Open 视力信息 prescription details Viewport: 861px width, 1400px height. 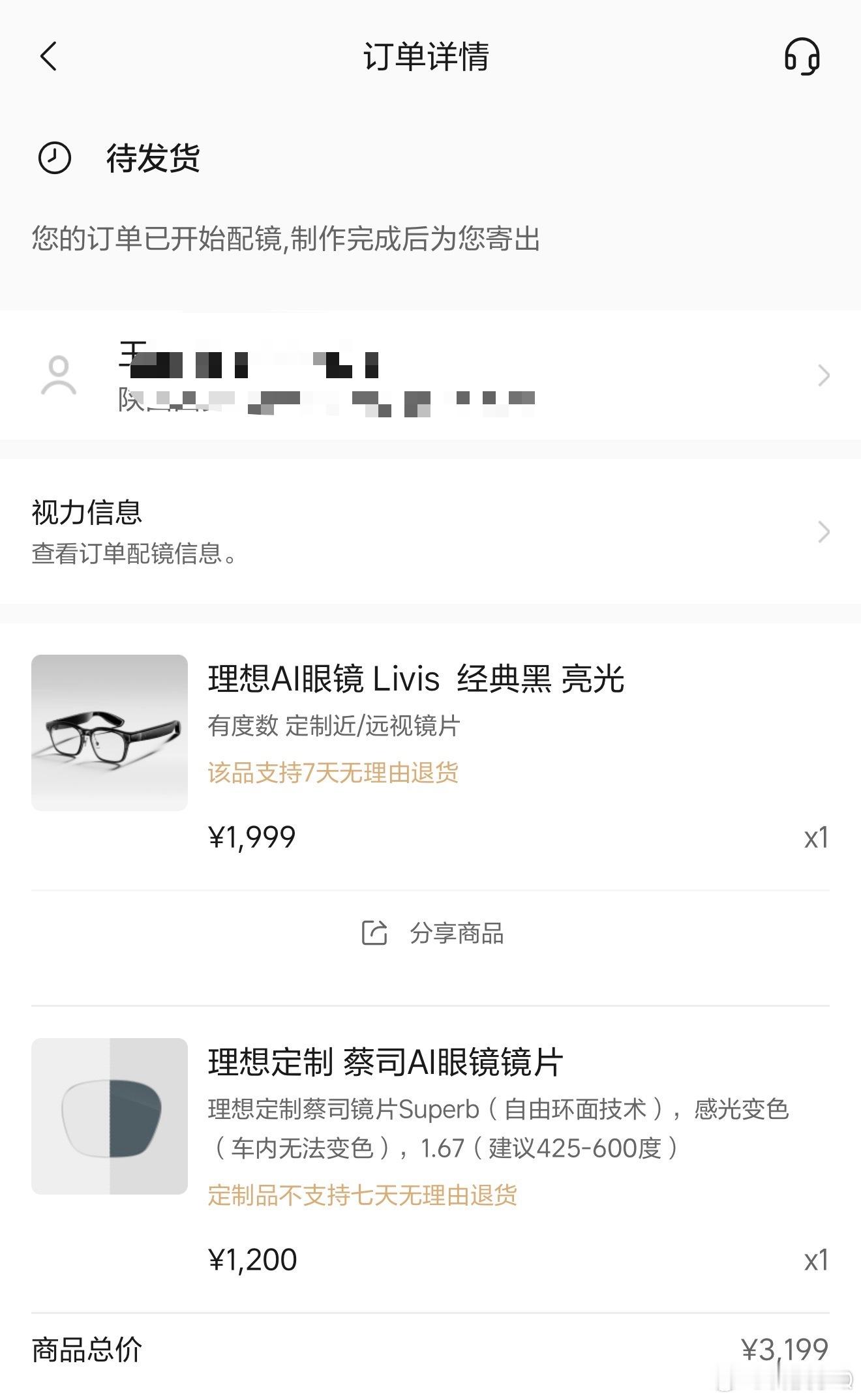[x=430, y=531]
